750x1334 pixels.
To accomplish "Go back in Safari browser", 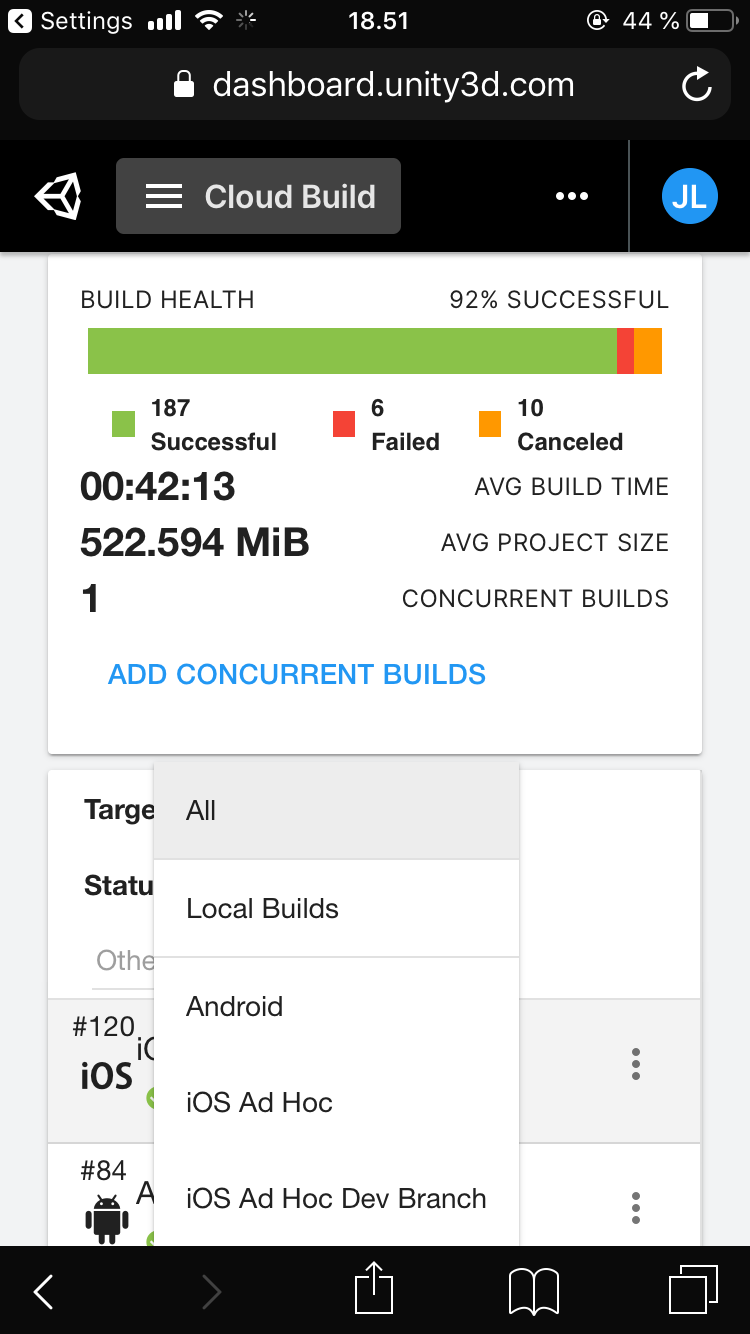I will click(x=43, y=1292).
